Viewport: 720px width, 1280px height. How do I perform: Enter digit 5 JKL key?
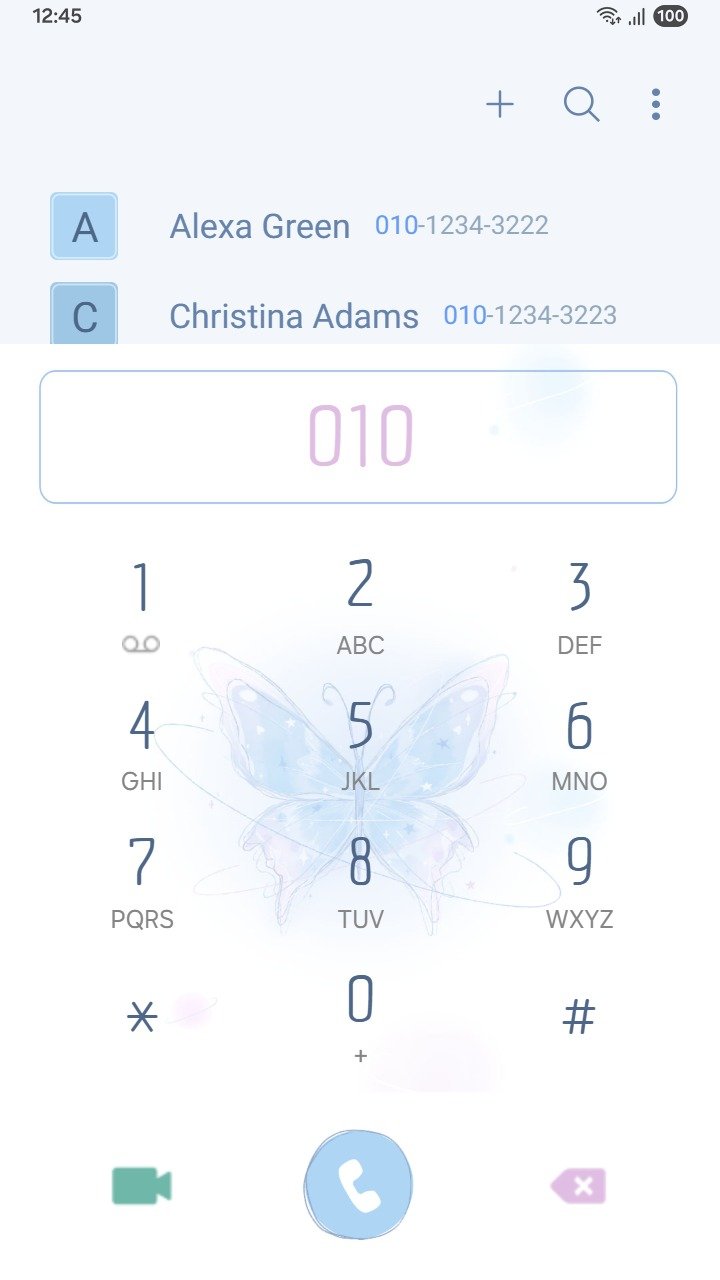click(360, 742)
